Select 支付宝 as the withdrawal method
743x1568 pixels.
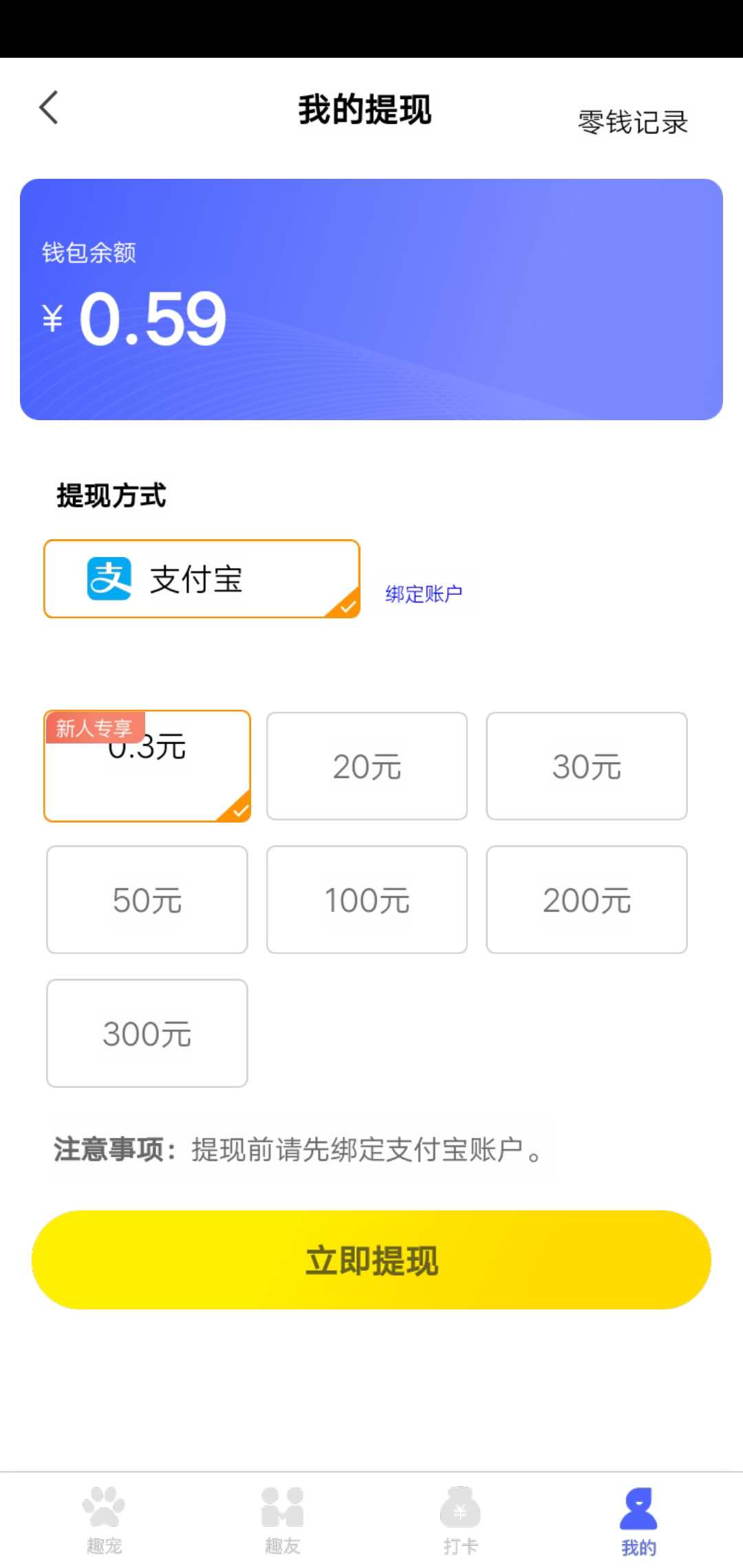click(201, 580)
